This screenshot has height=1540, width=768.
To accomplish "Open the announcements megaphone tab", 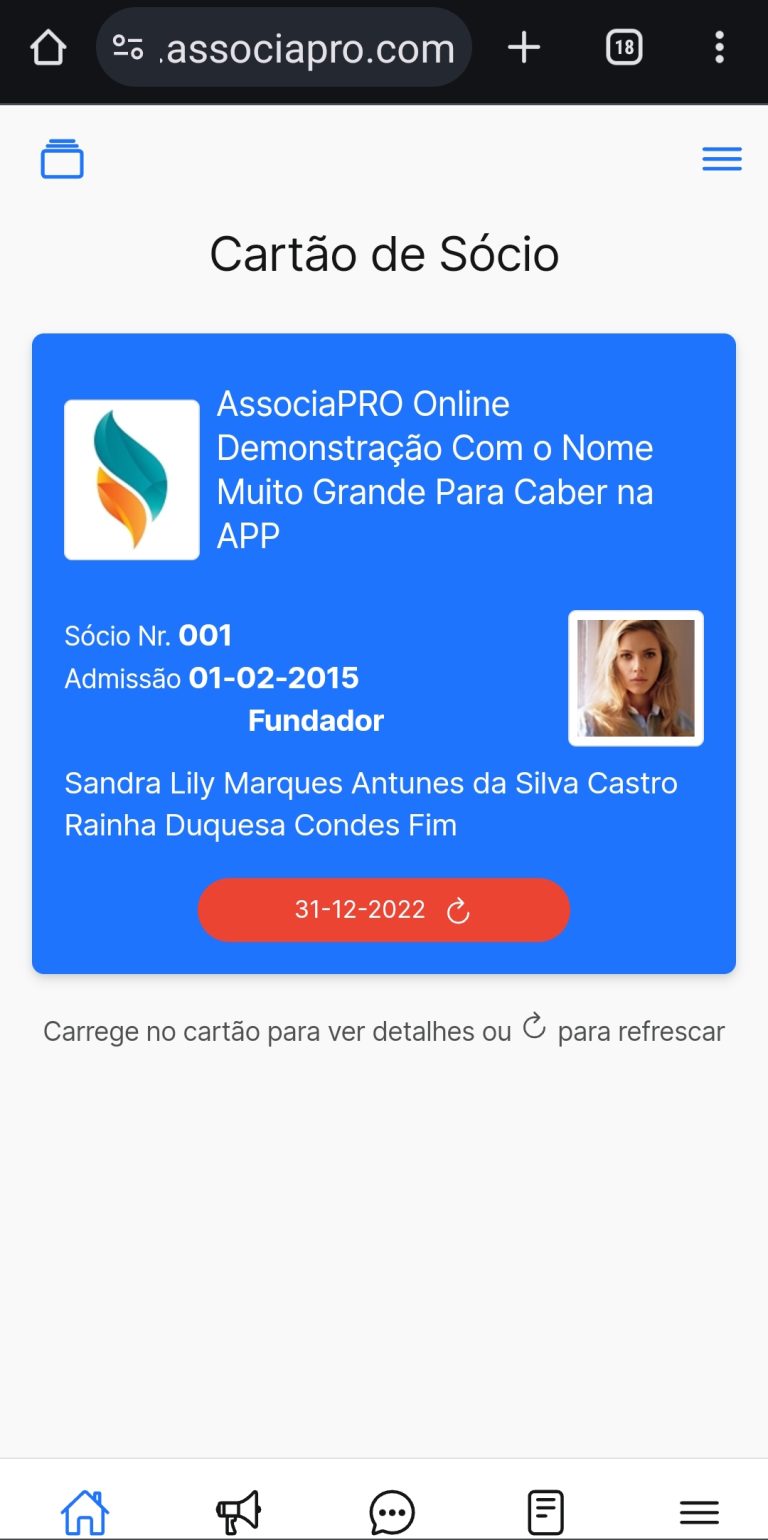I will [x=238, y=1511].
